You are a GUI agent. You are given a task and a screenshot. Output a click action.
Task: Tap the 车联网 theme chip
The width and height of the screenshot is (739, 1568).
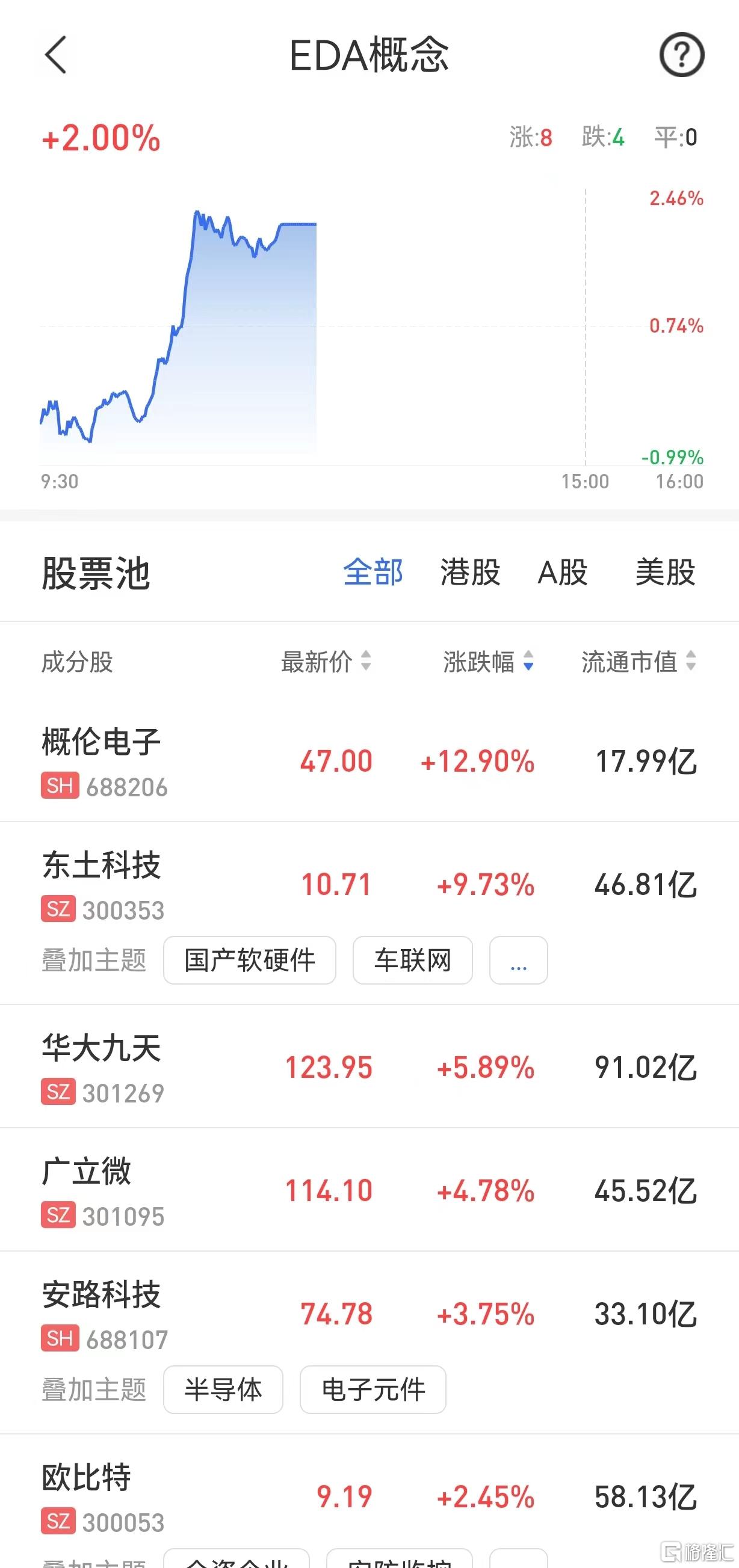point(412,961)
